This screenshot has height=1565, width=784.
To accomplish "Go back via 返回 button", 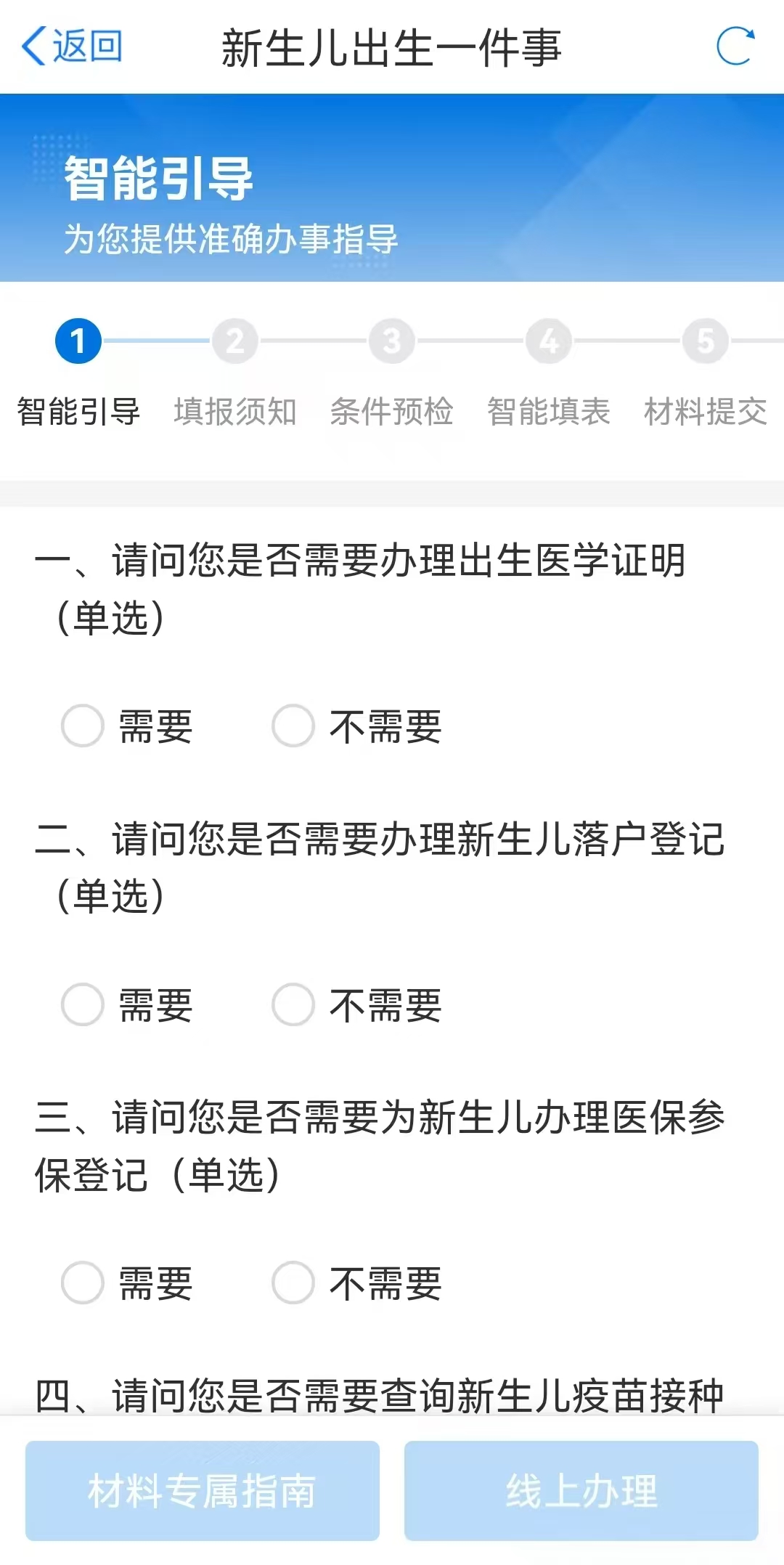I will 71,46.
